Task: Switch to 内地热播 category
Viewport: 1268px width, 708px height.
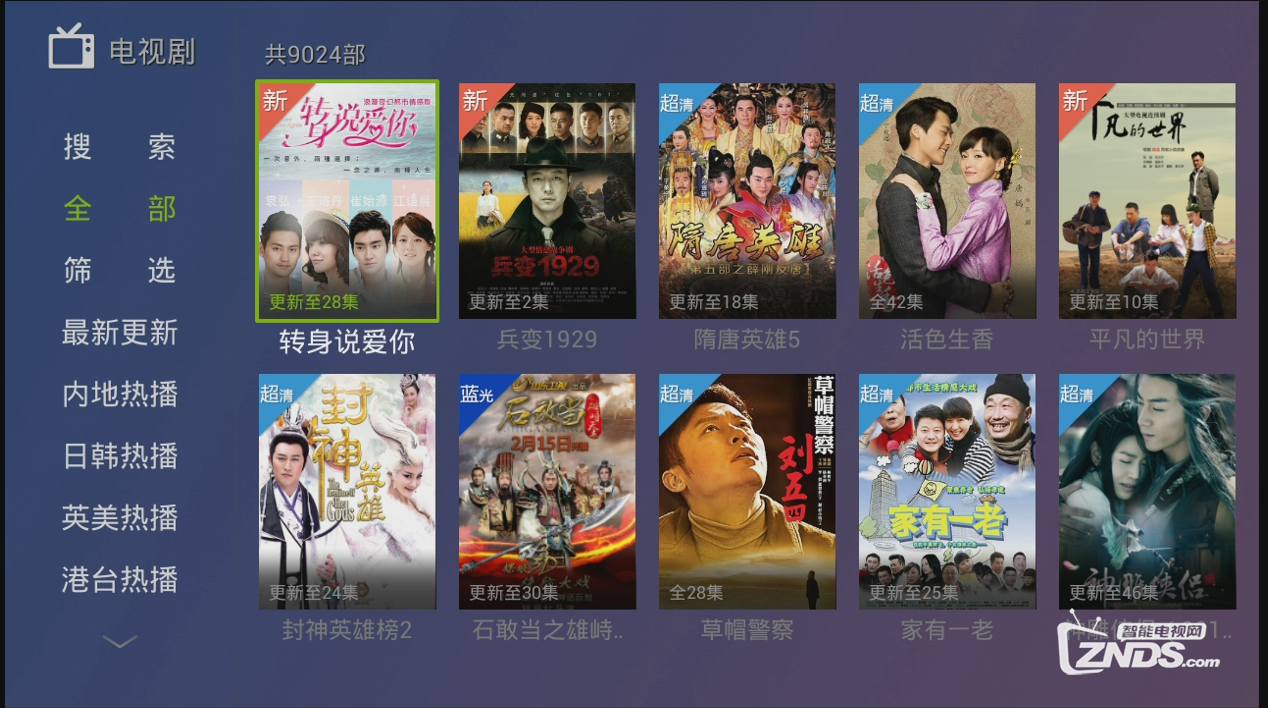Action: click(x=120, y=394)
